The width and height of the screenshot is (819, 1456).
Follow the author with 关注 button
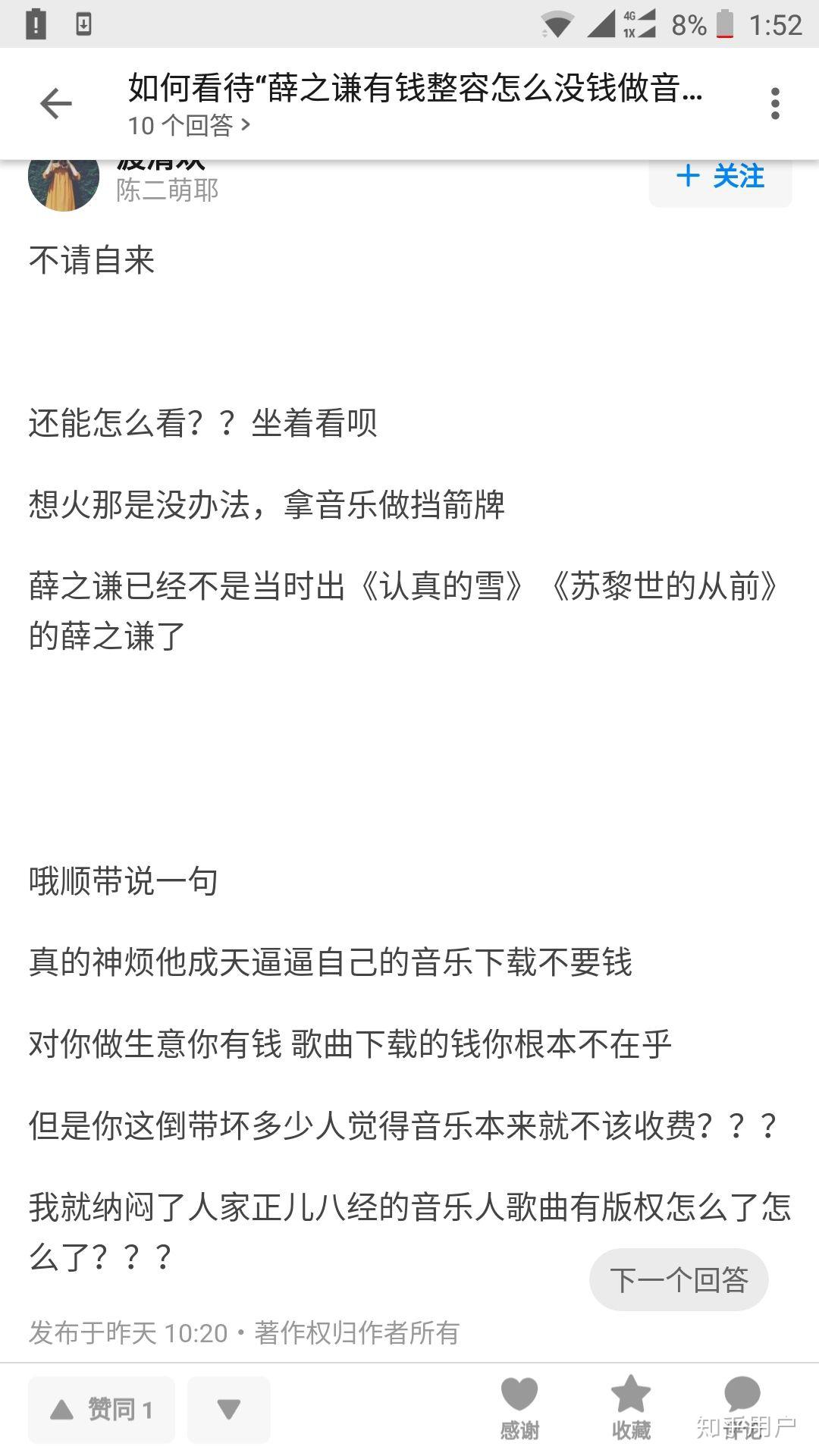(x=720, y=177)
